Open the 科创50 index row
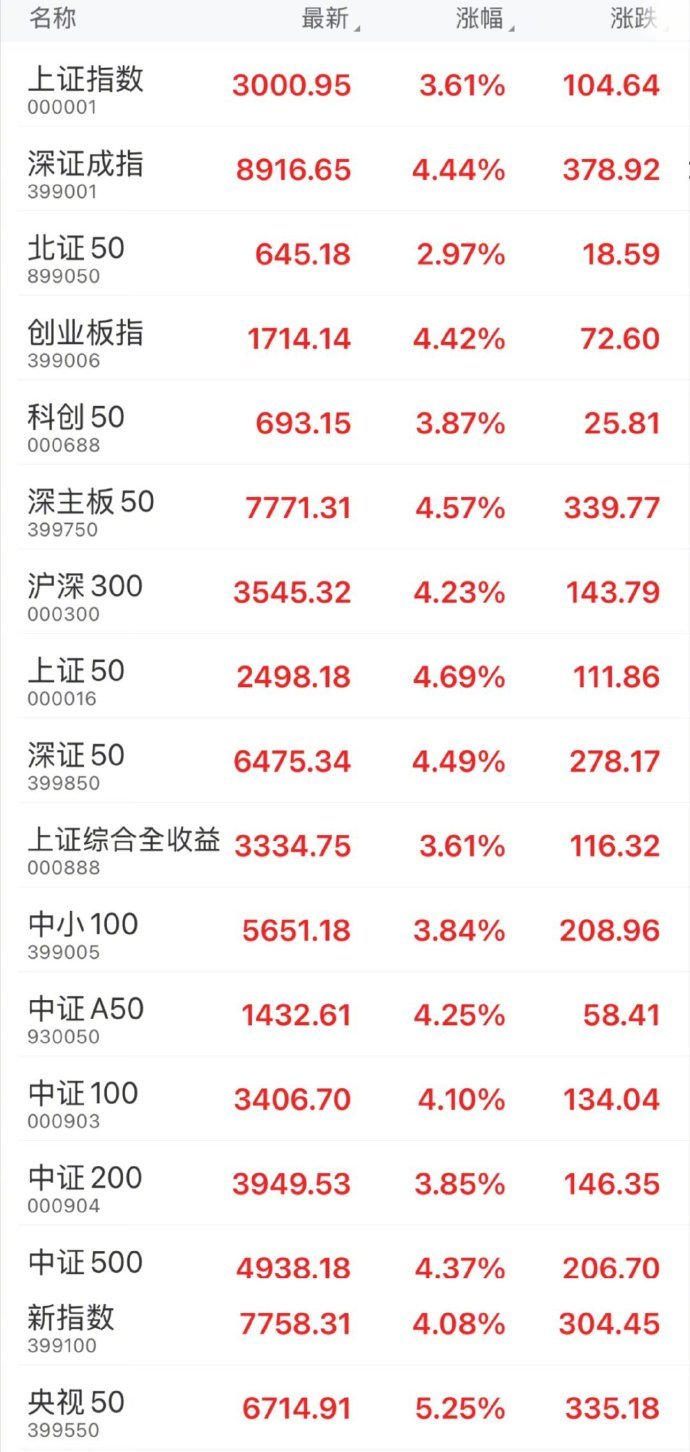Screen dimensions: 690x1452 coord(345,422)
